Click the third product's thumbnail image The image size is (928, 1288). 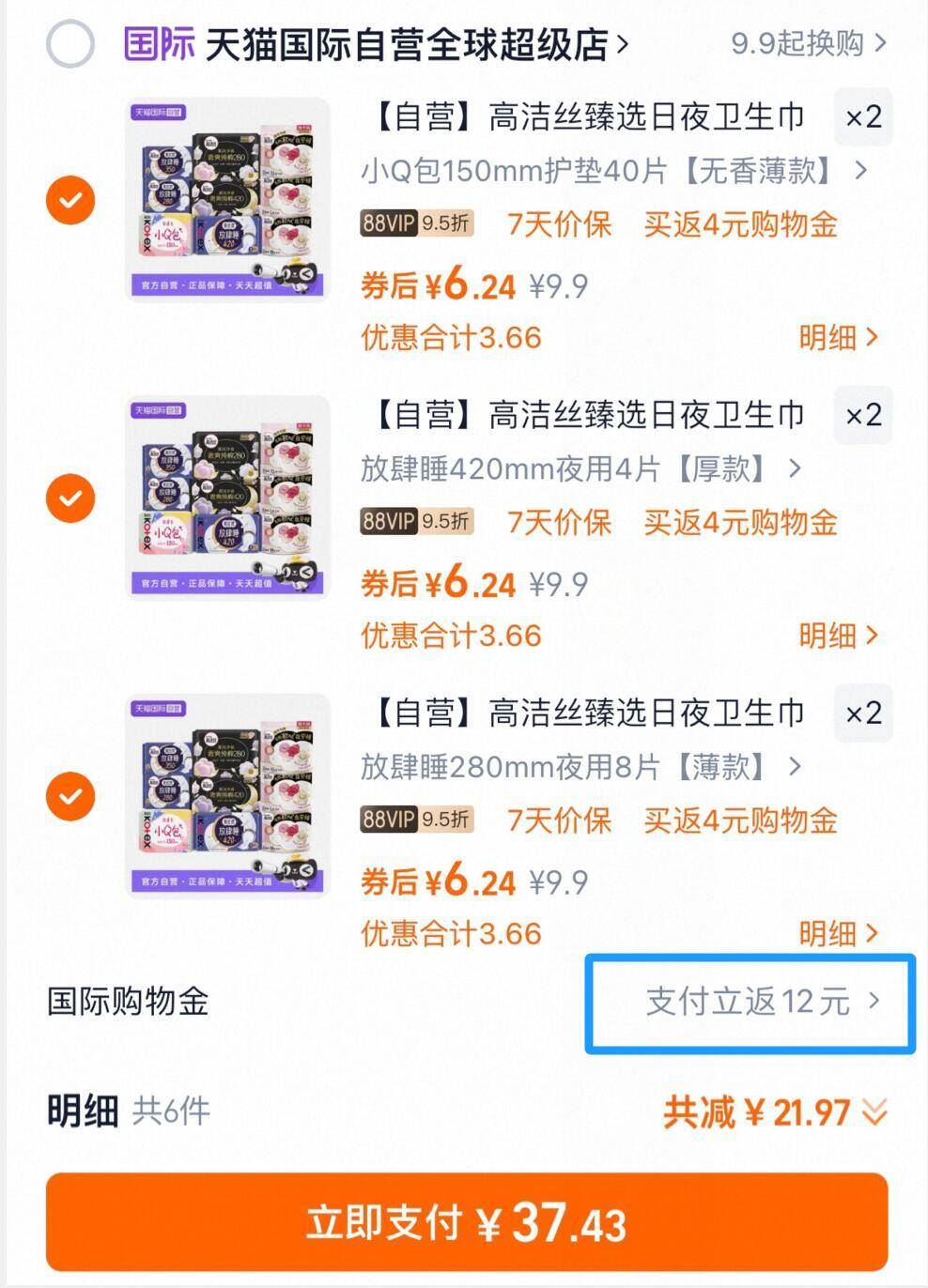pyautogui.click(x=228, y=796)
